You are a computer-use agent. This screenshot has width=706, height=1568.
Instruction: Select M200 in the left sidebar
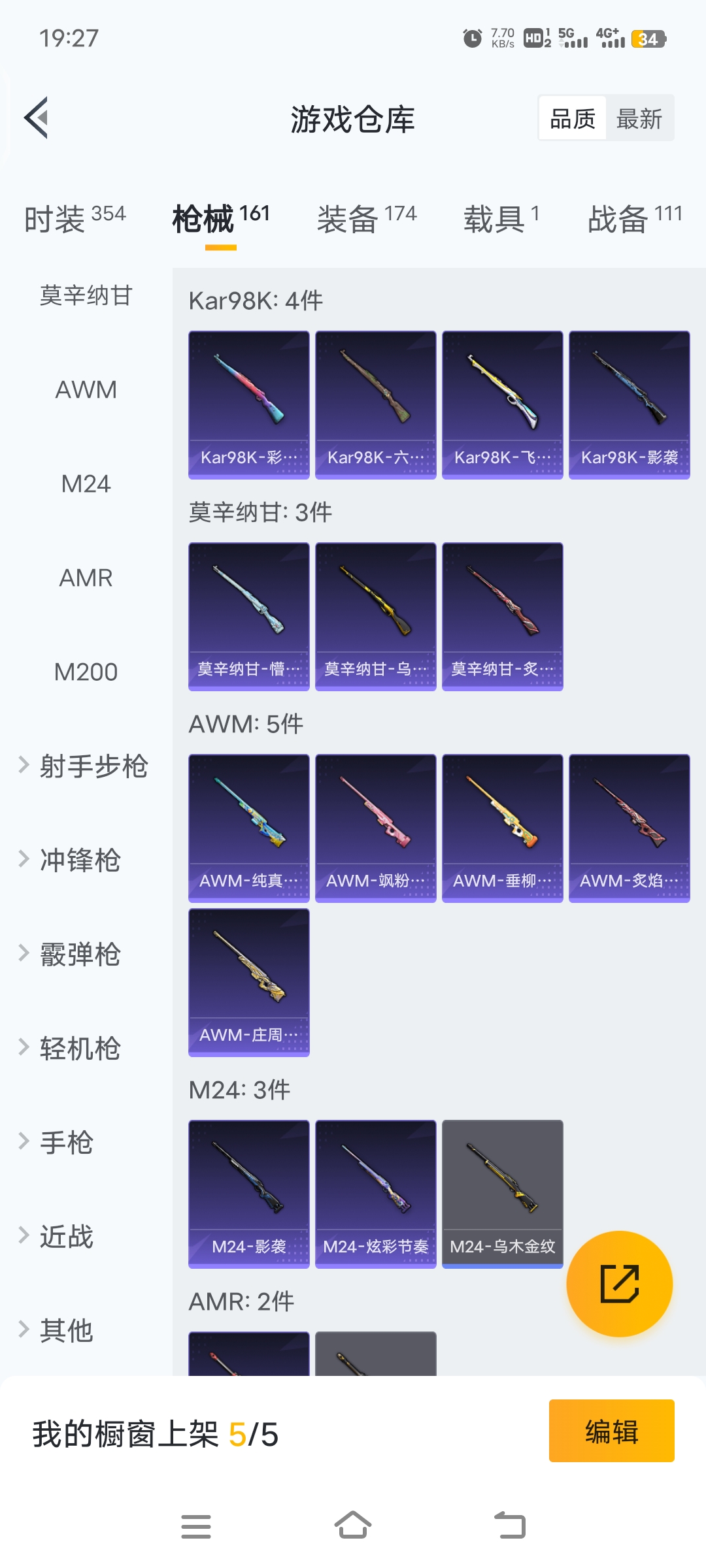(x=86, y=672)
